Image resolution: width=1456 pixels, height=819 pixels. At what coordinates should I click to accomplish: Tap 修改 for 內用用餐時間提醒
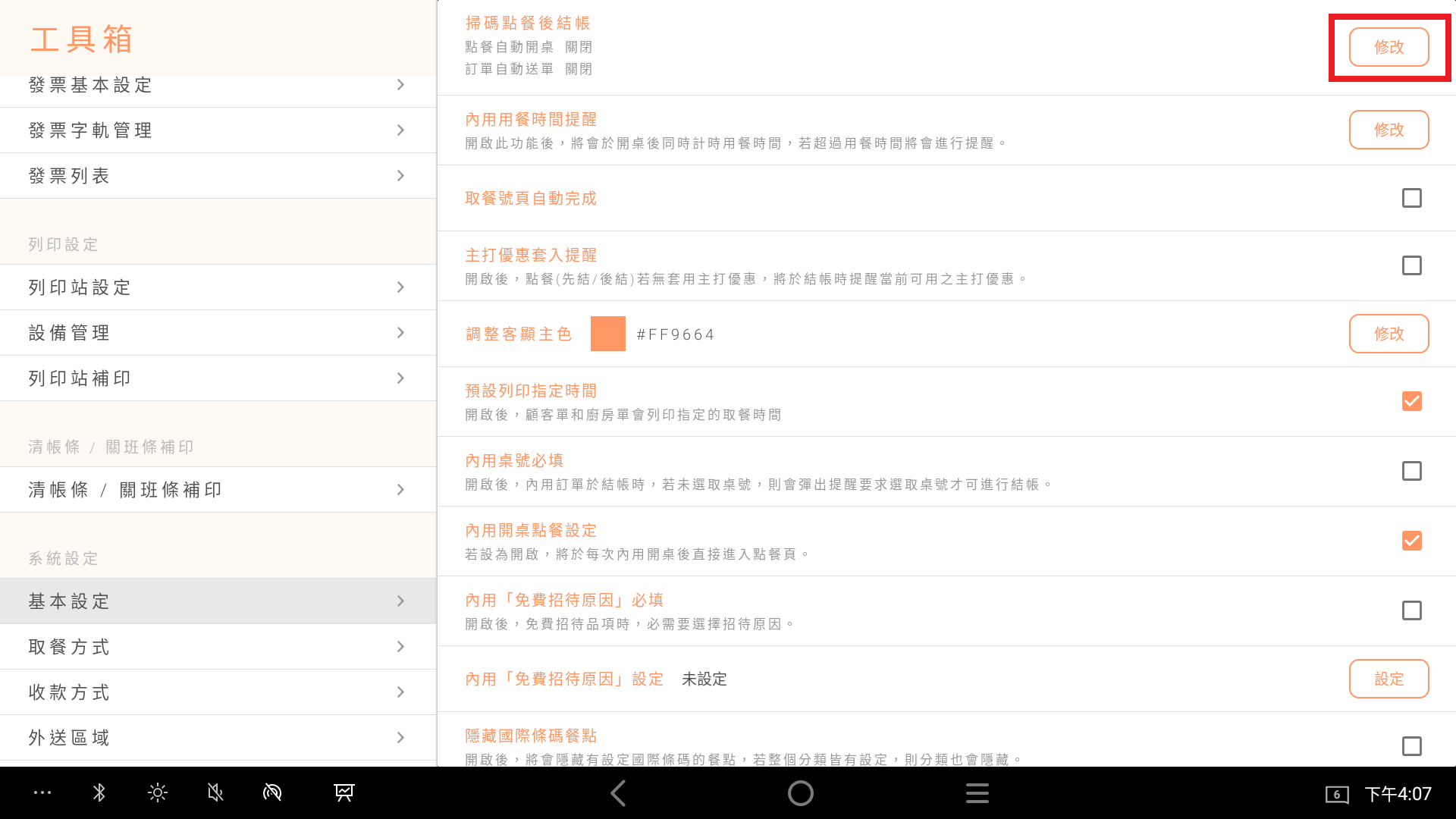click(1389, 130)
